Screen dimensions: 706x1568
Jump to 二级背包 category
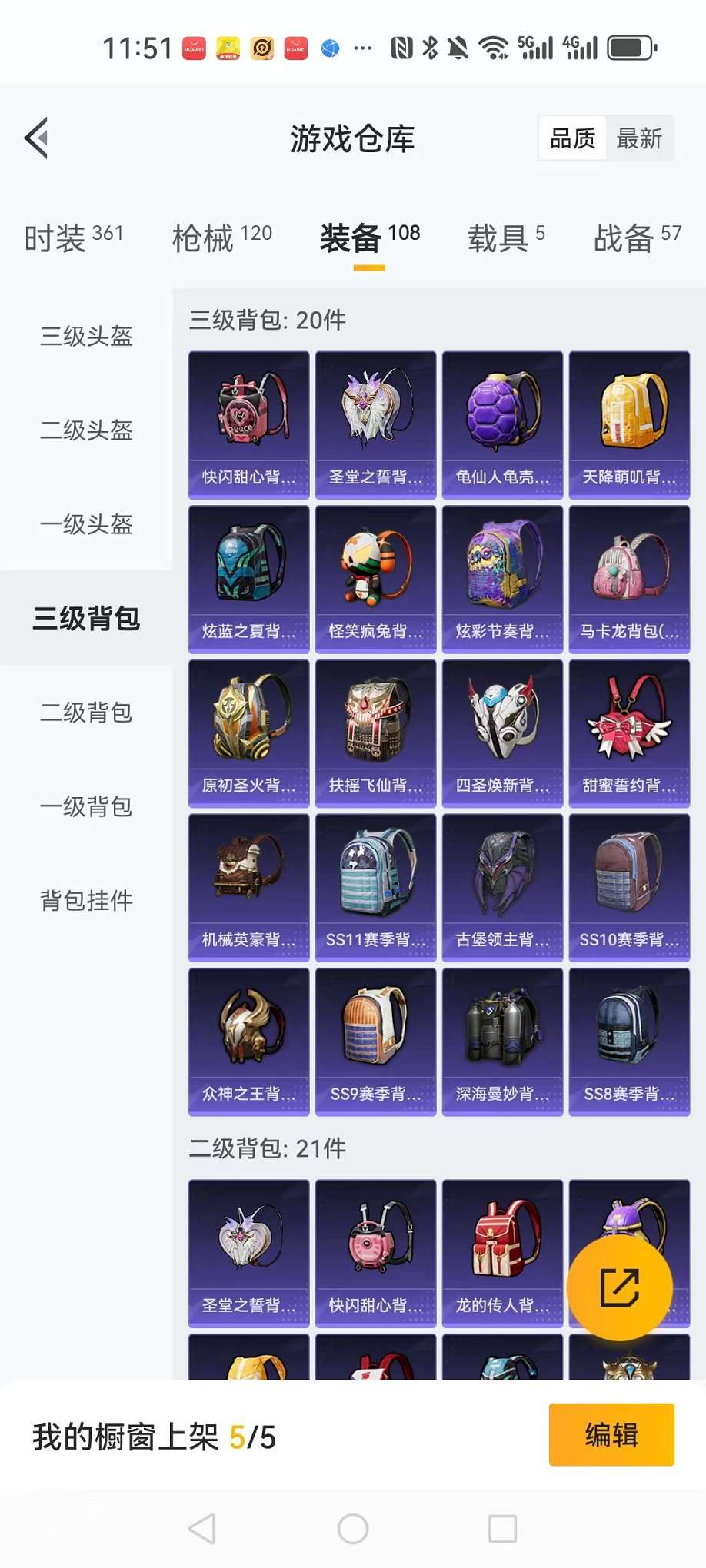click(x=86, y=713)
